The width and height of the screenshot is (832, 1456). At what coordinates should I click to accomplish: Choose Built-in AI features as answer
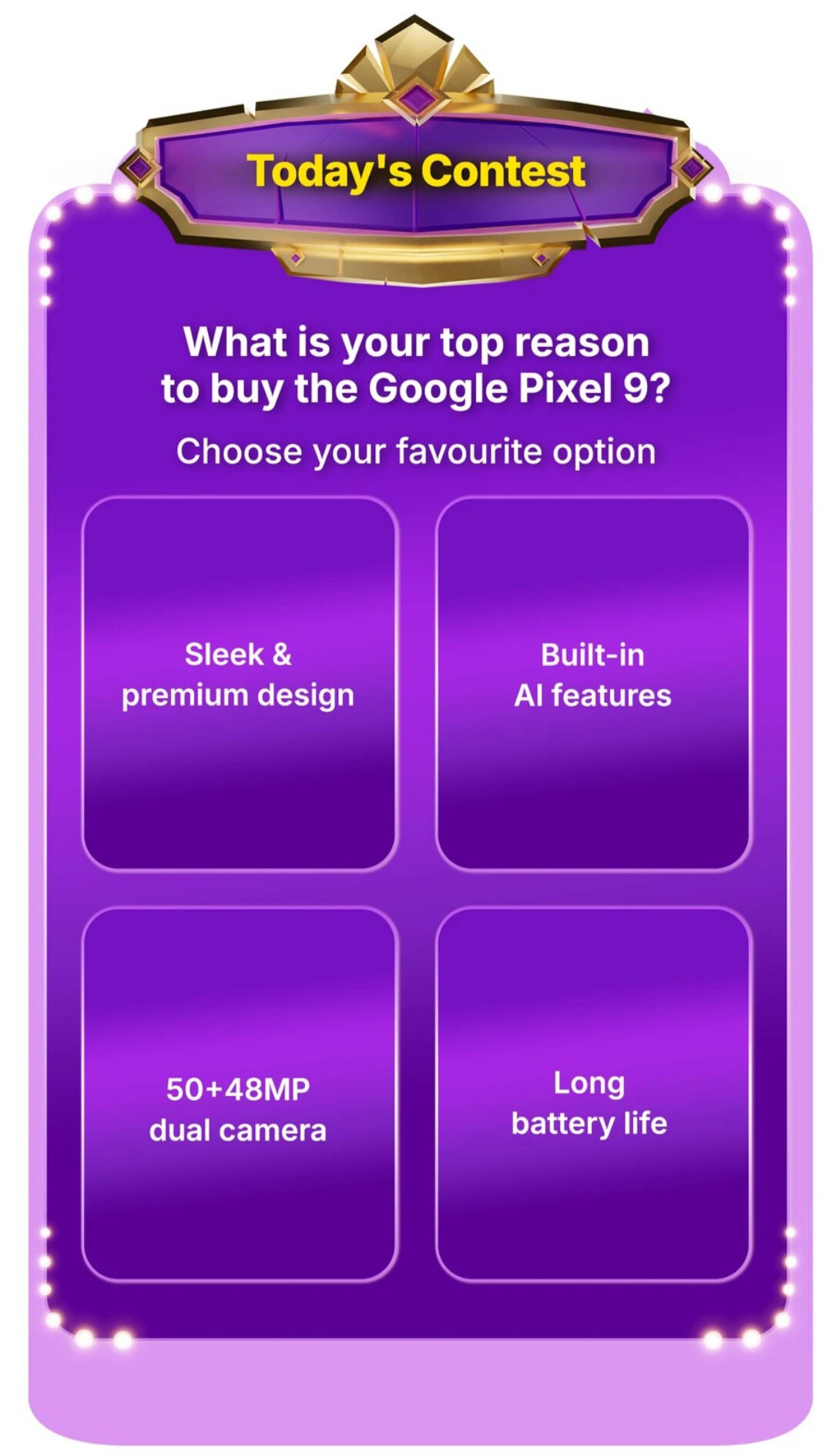click(x=592, y=684)
